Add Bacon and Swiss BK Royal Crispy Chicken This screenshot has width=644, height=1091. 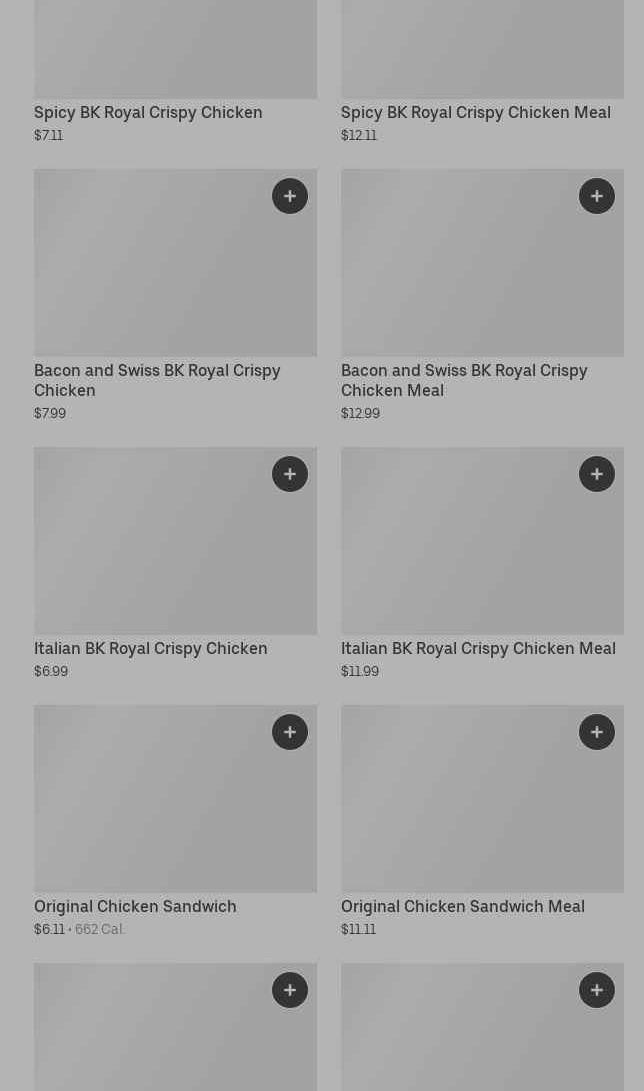[x=290, y=196]
